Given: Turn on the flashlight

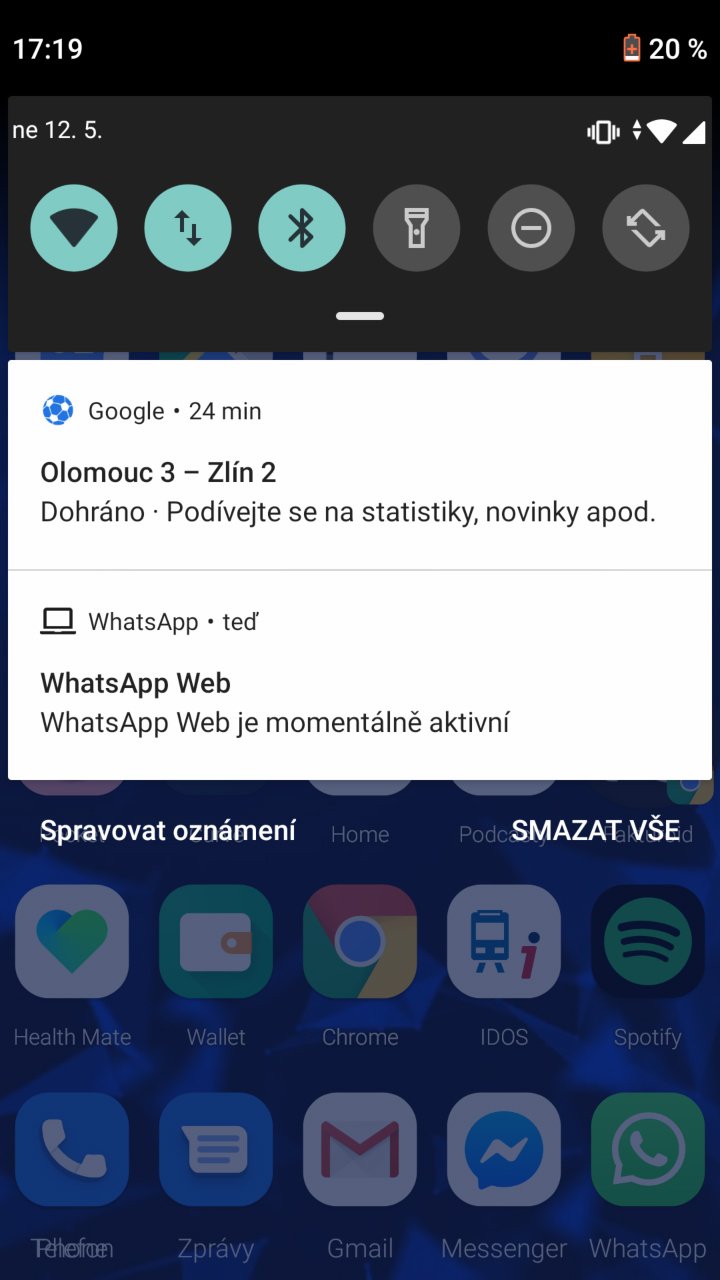Looking at the screenshot, I should pyautogui.click(x=417, y=229).
